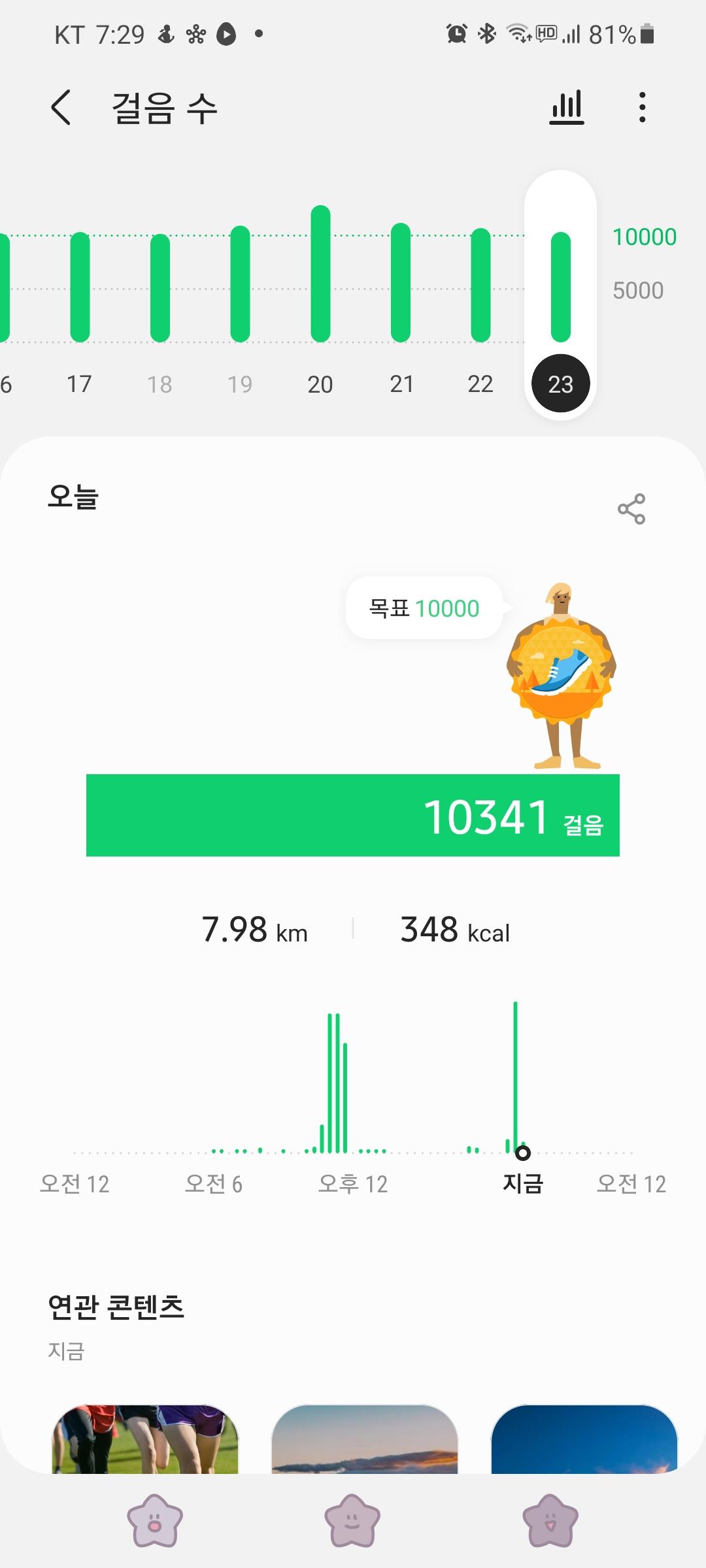Go back from the 걸음 수 screen
706x1568 pixels.
pyautogui.click(x=61, y=107)
